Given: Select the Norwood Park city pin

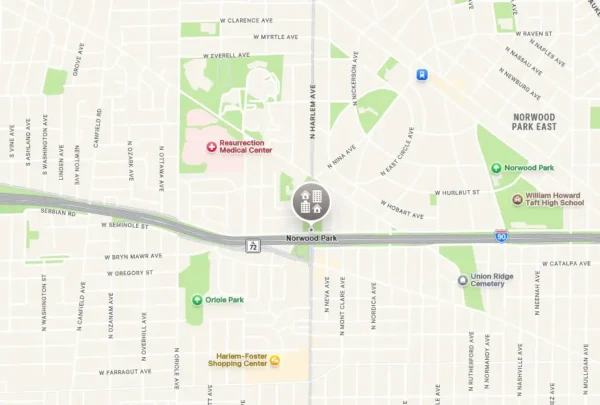Looking at the screenshot, I should point(309,202).
